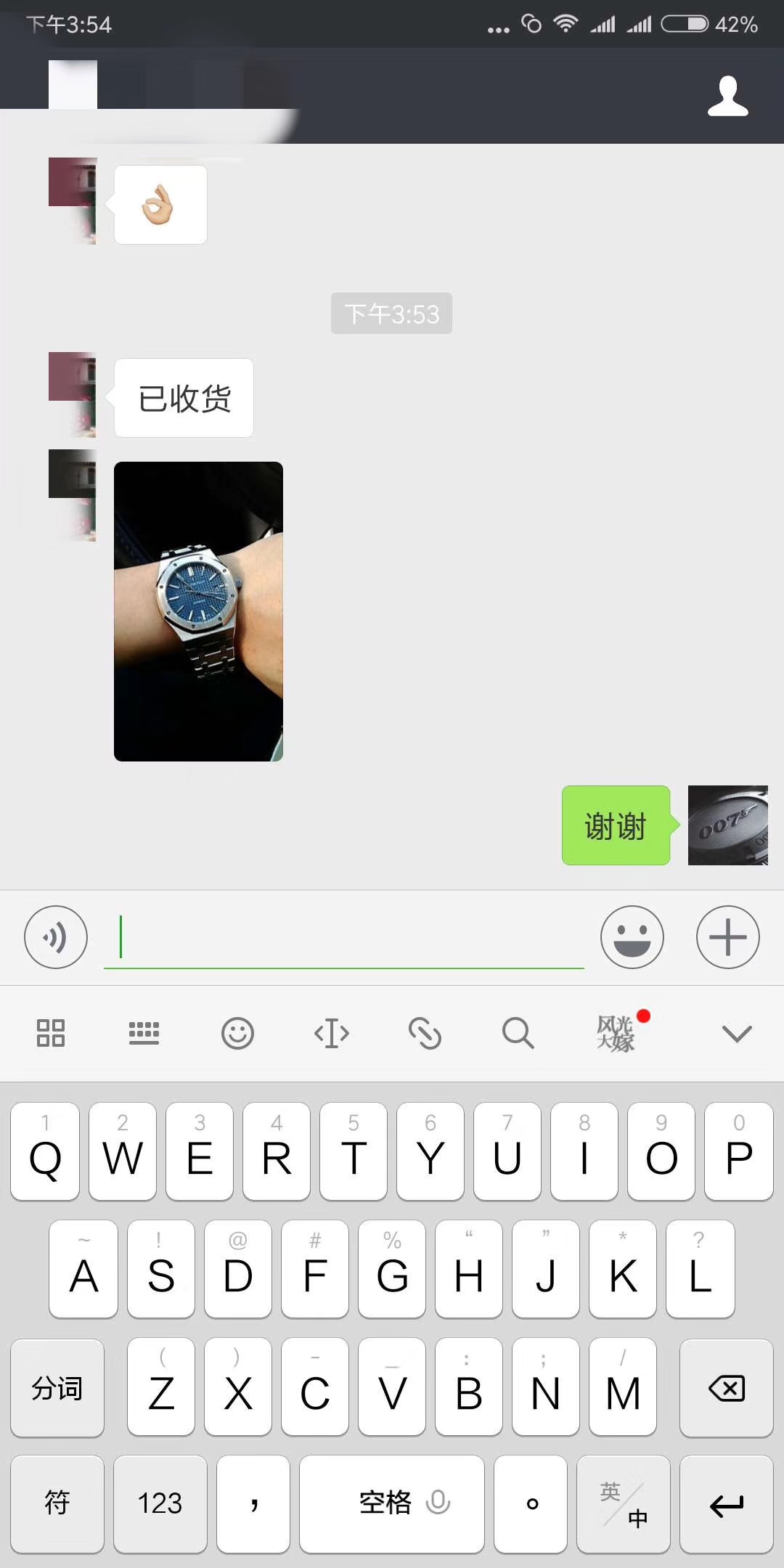This screenshot has height=1568, width=784.
Task: Toggle English/Chinese input with 英/中 key
Action: tap(624, 1504)
